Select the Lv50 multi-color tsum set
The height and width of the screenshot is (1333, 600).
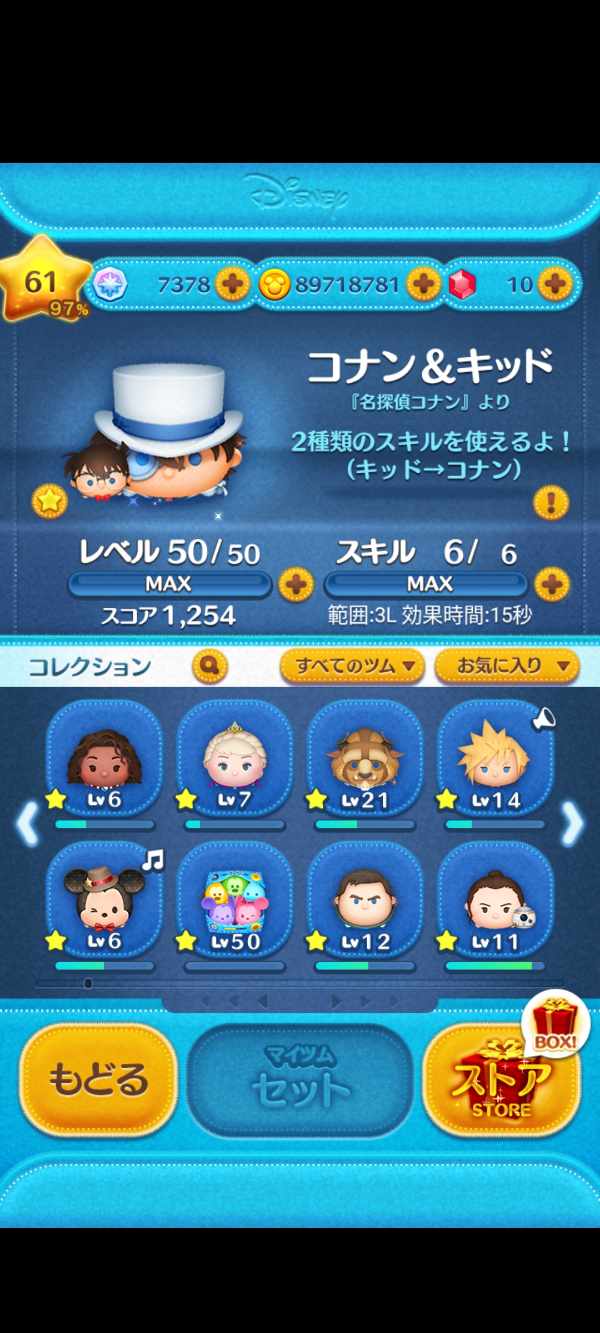pyautogui.click(x=233, y=900)
